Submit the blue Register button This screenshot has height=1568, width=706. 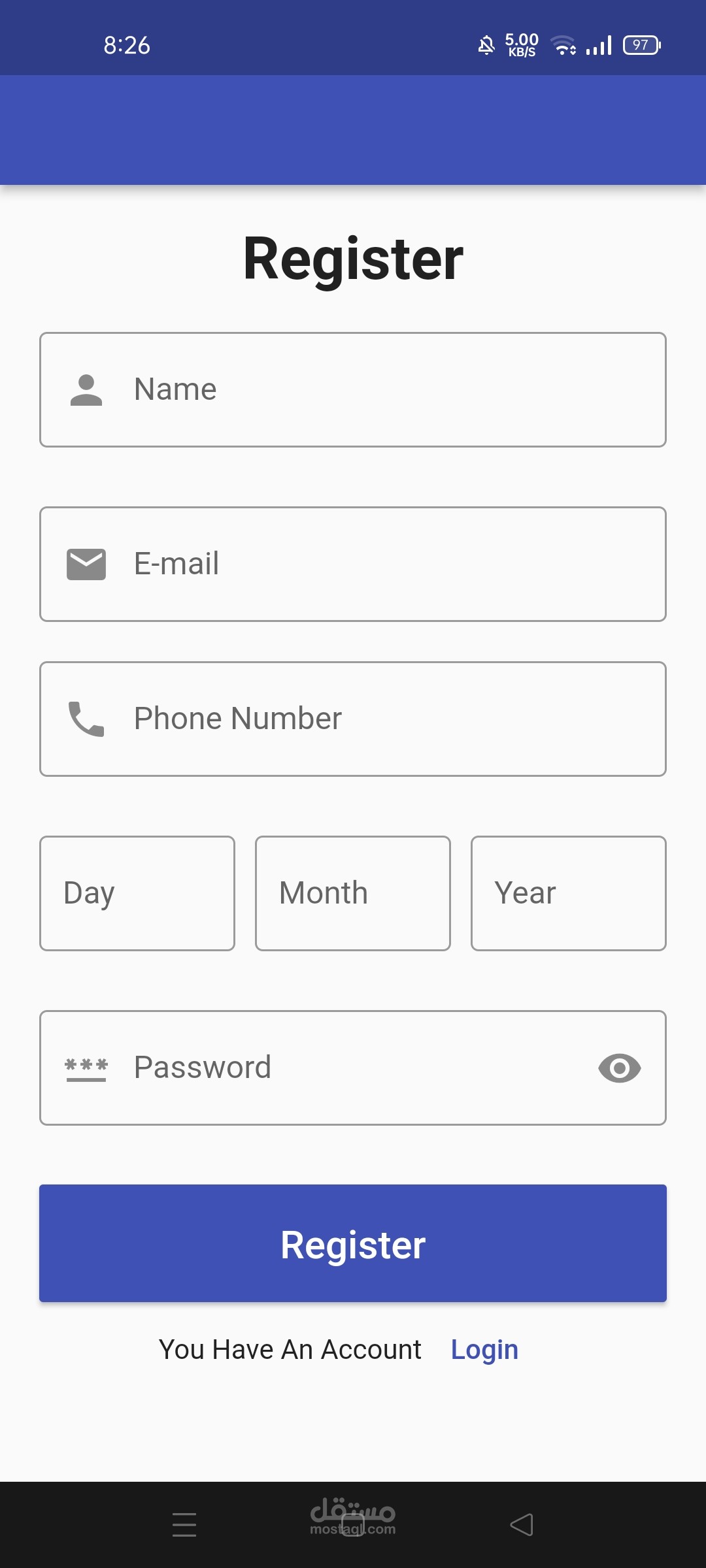[353, 1243]
